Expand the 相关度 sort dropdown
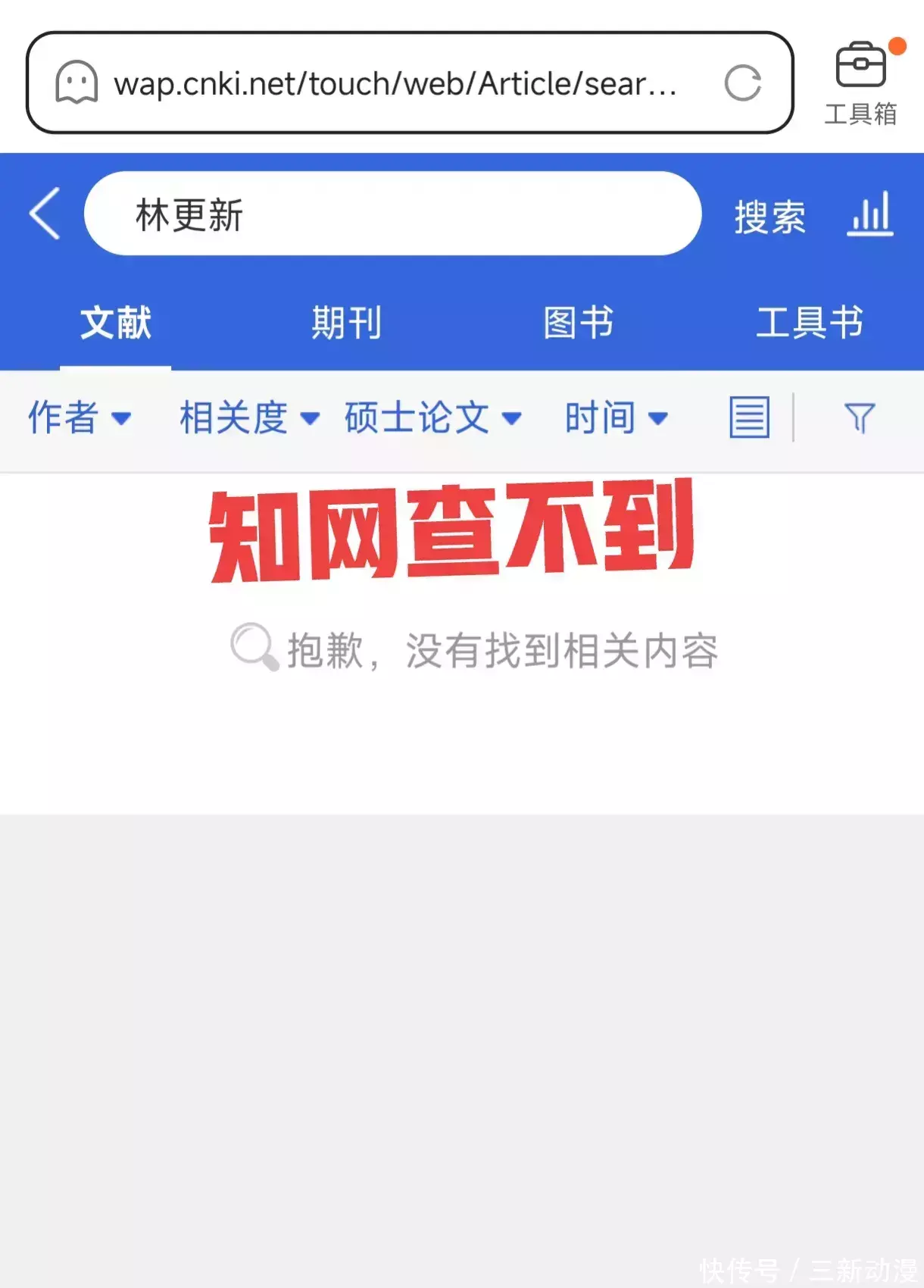 (249, 417)
